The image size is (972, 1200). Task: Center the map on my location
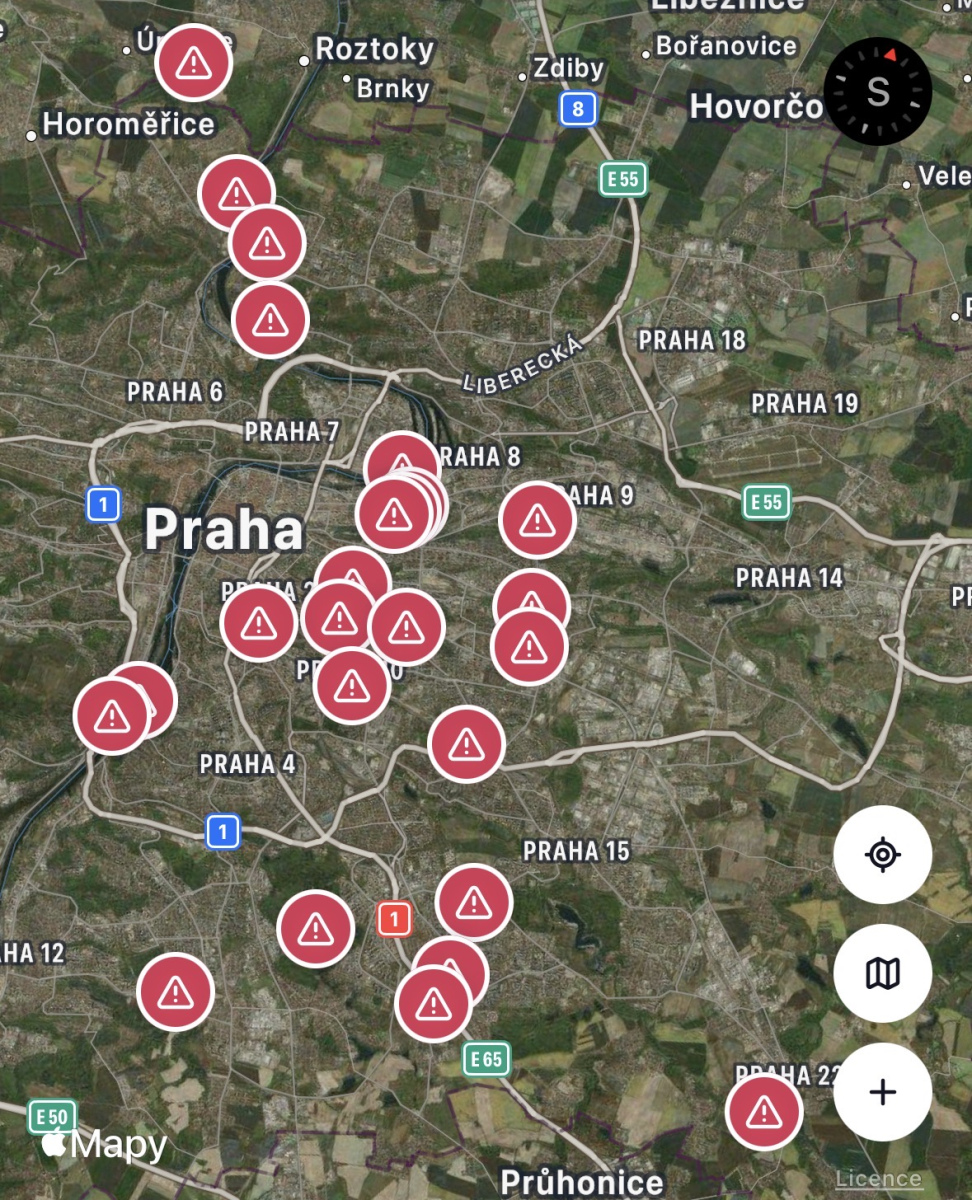(x=882, y=855)
